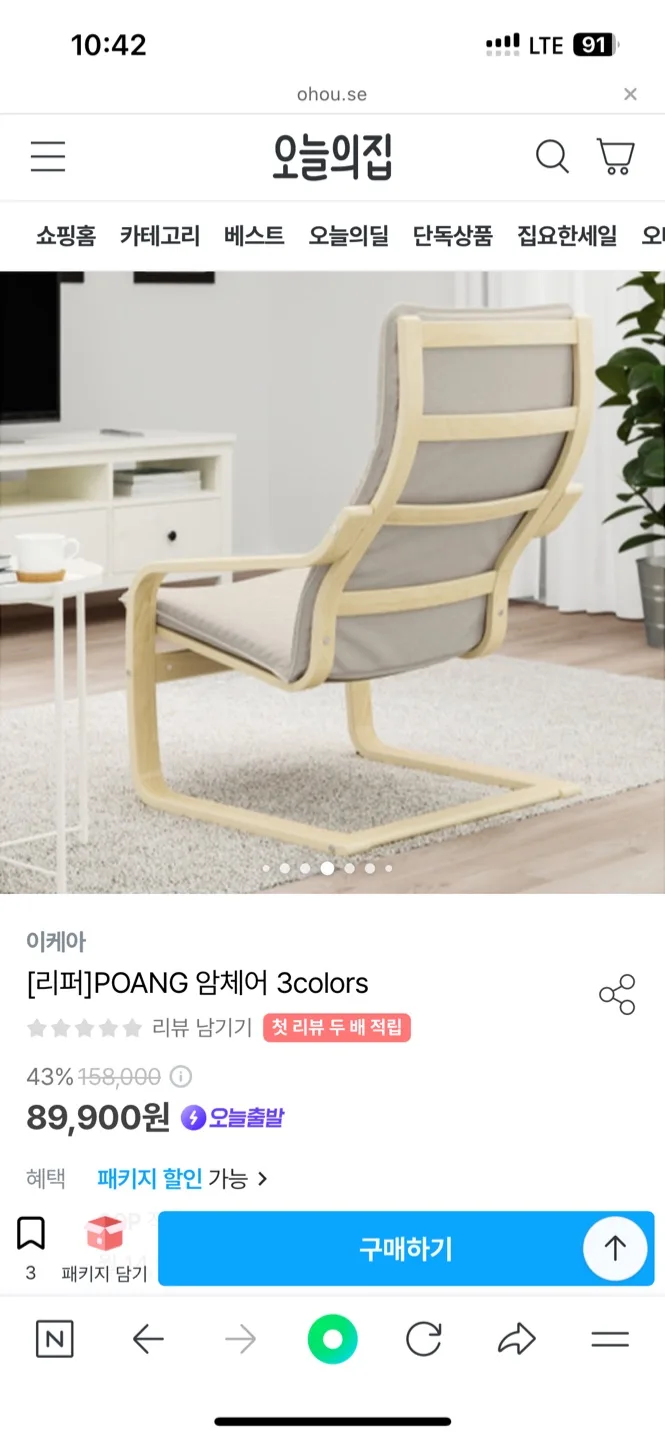Switch to the 카테고리 tab
The image size is (665, 1440).
(160, 236)
